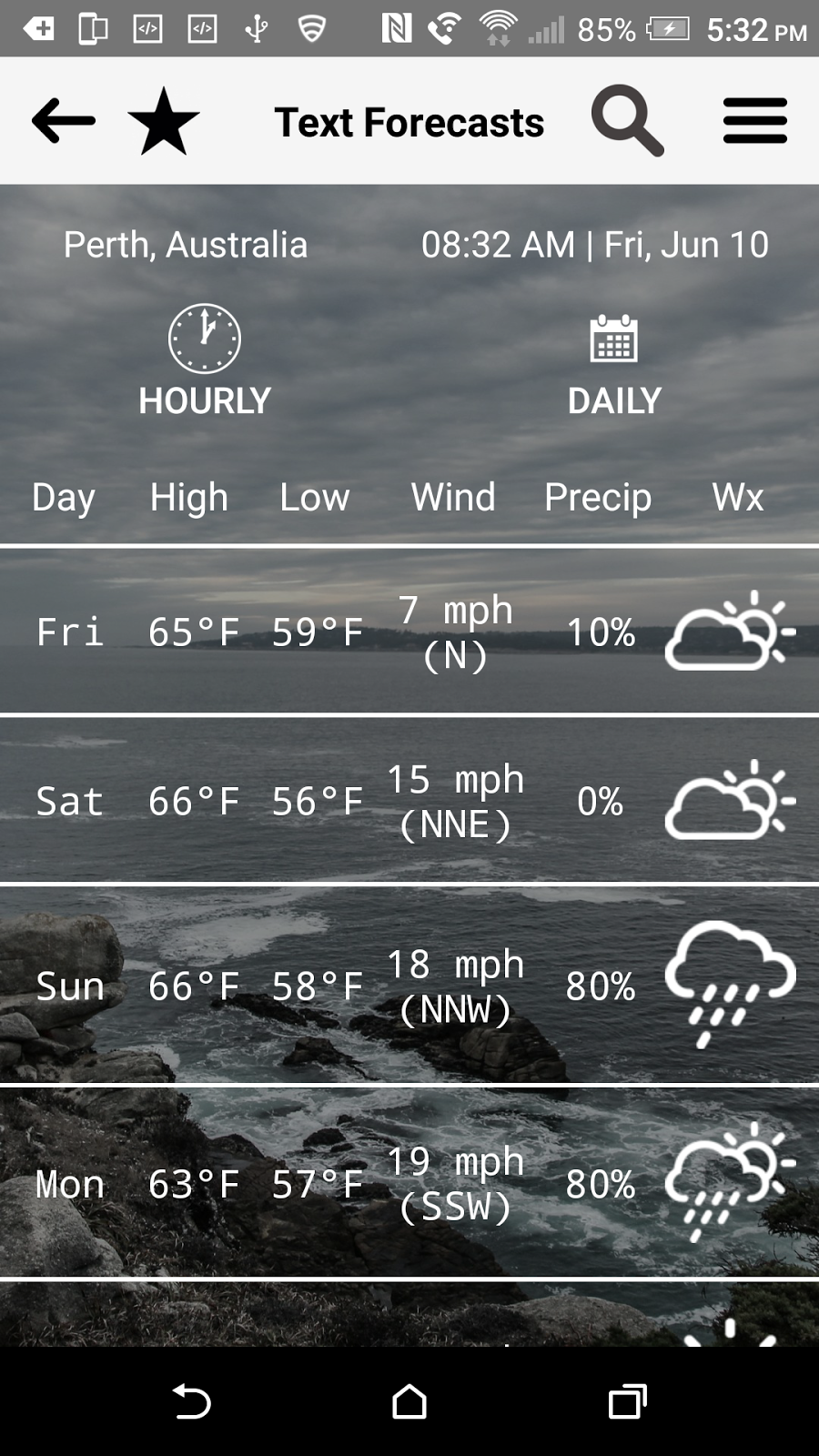Image resolution: width=819 pixels, height=1456 pixels.
Task: Select the Perth, Australia location label
Action: 185,244
